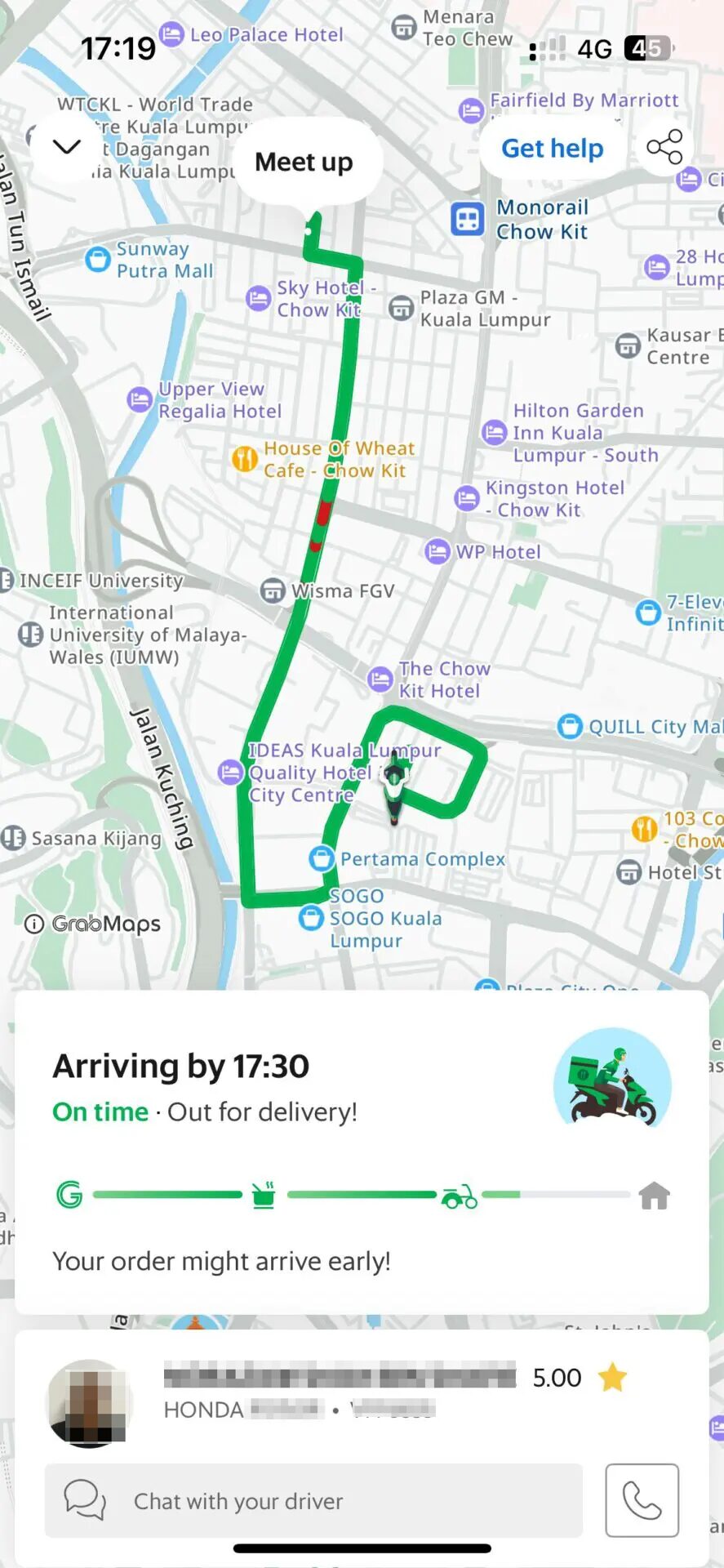724x1568 pixels.
Task: Tap the Meet up marker on the map
Action: point(304,162)
